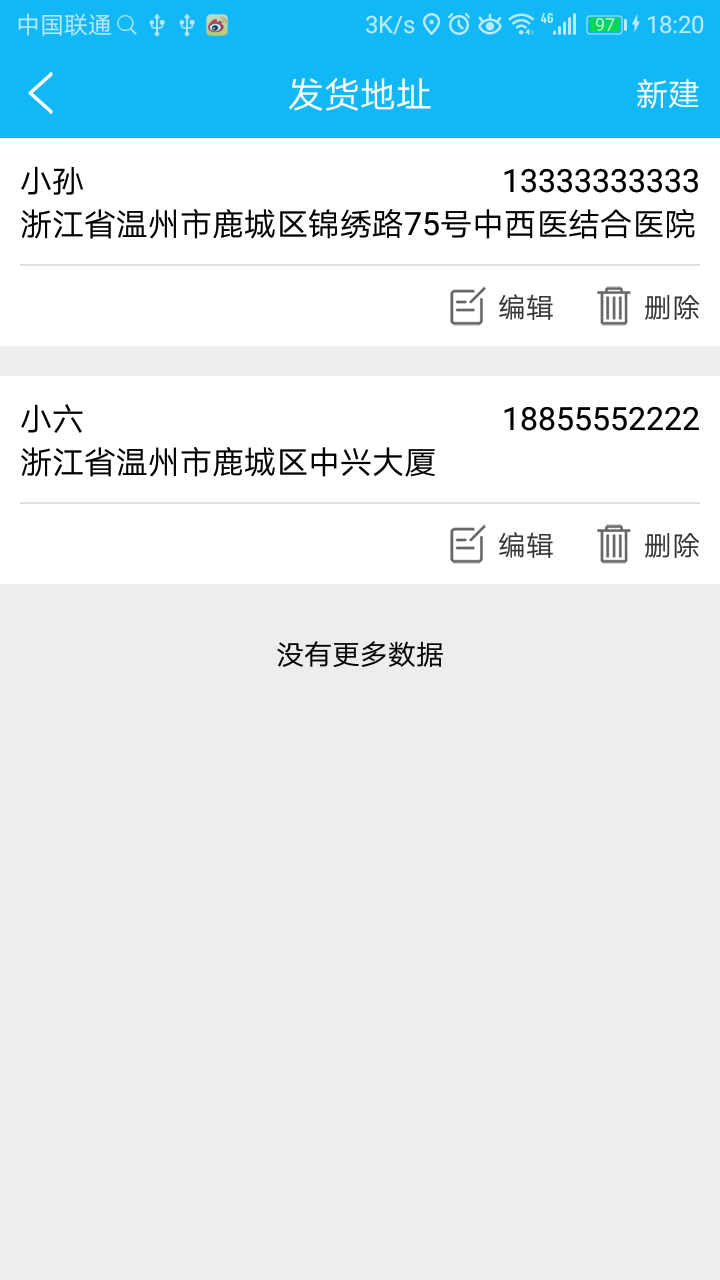Delete 小六's address entry
The height and width of the screenshot is (1280, 720).
pos(648,545)
